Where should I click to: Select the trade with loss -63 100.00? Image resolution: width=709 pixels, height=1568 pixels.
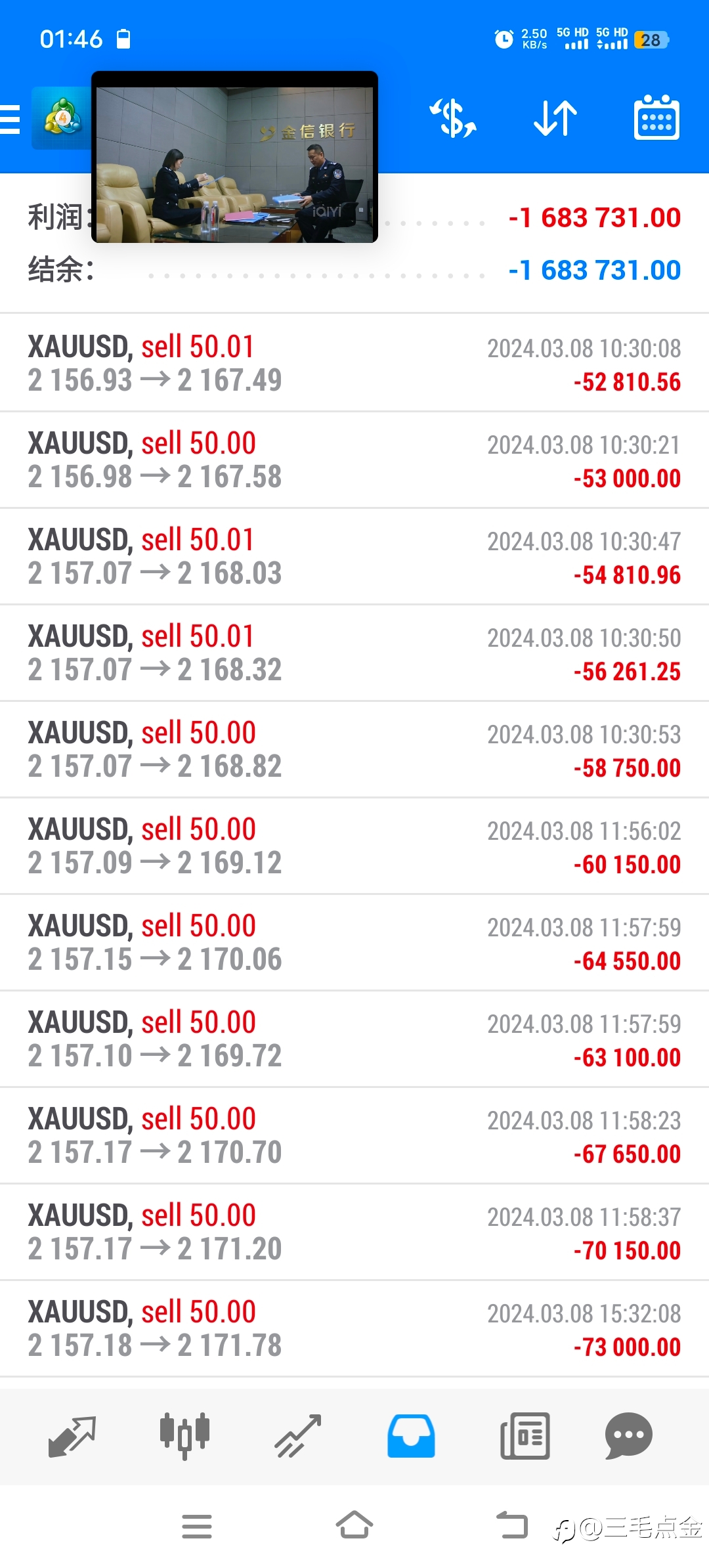(354, 1039)
